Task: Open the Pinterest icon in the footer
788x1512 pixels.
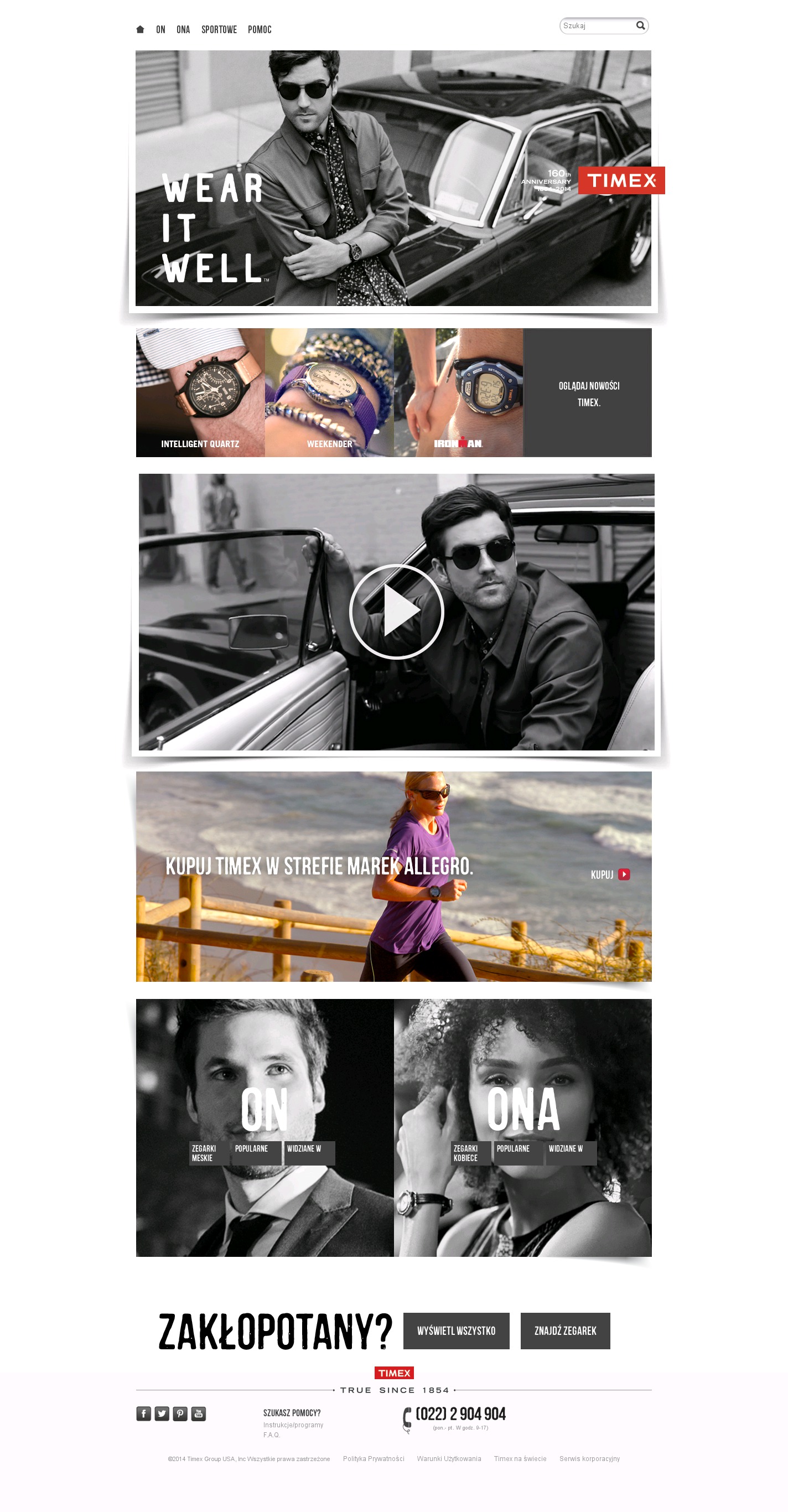Action: tap(180, 1414)
